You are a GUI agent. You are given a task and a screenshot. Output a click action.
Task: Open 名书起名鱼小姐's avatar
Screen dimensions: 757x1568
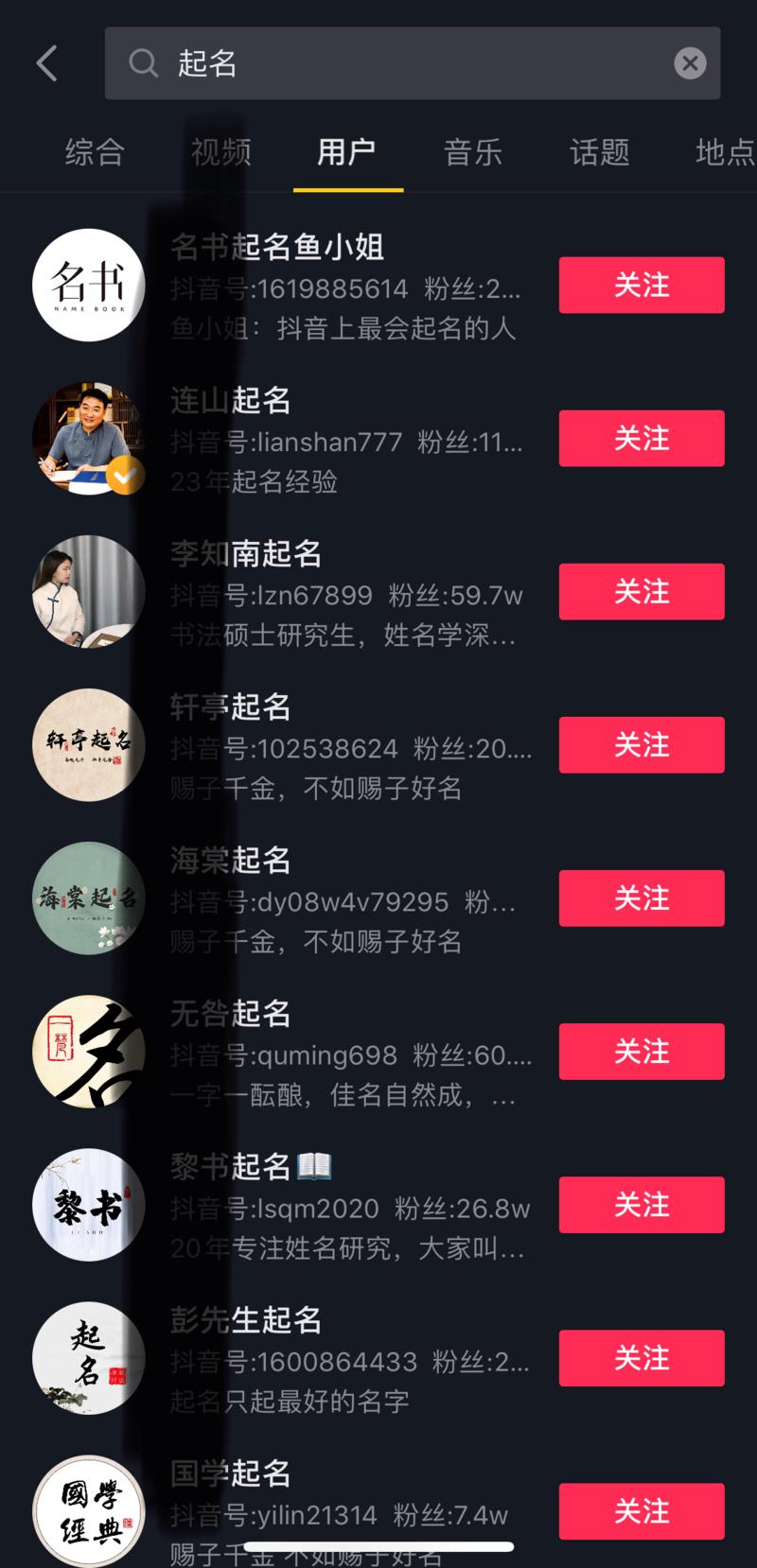(x=88, y=285)
